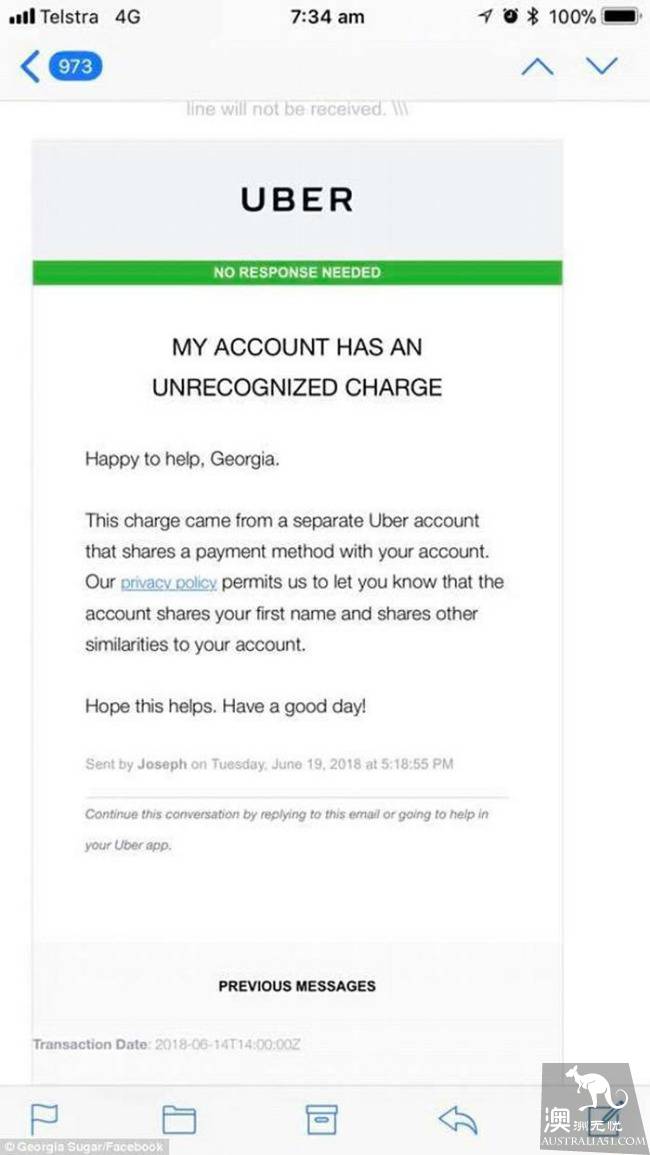Flag this email
Image resolution: width=650 pixels, height=1155 pixels.
46,1119
